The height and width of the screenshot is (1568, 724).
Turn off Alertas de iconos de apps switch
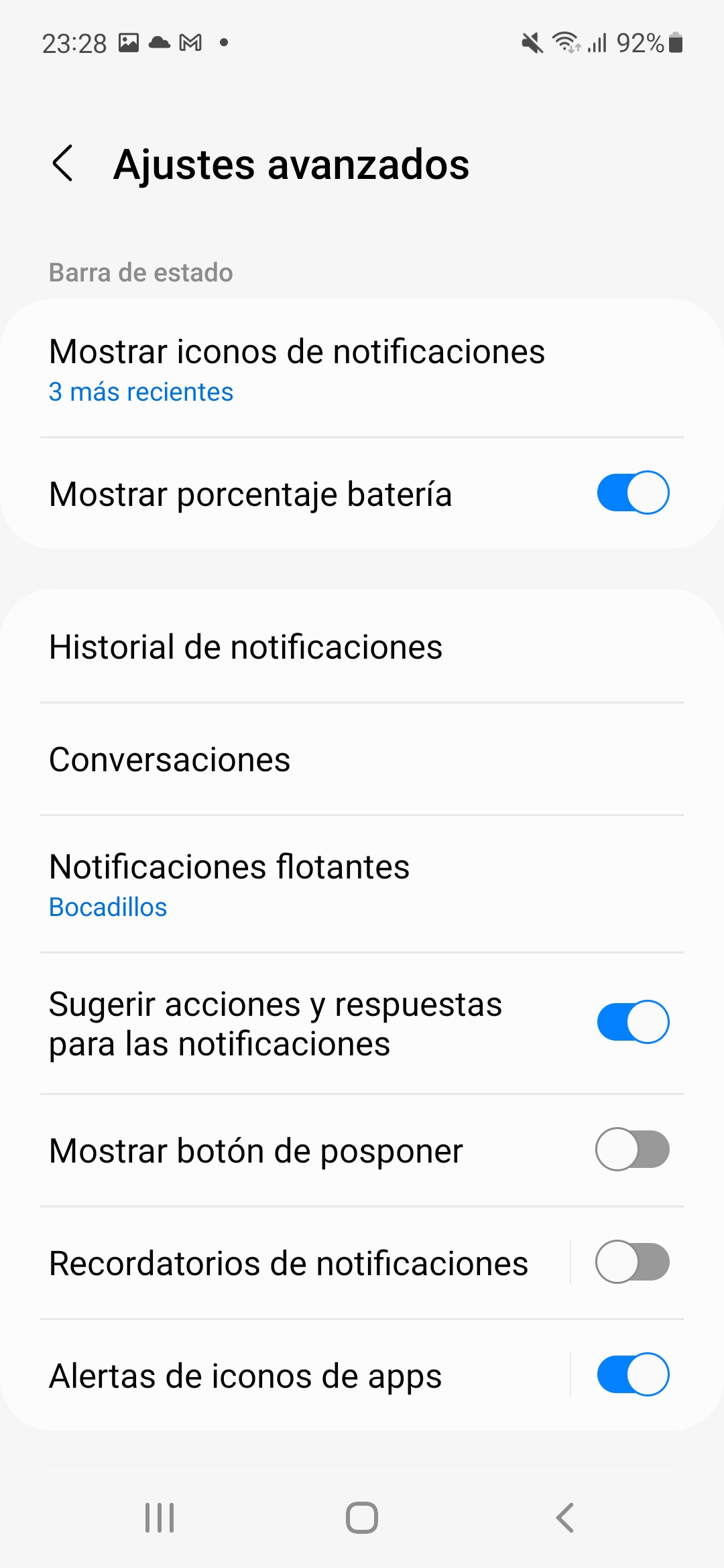click(633, 1375)
